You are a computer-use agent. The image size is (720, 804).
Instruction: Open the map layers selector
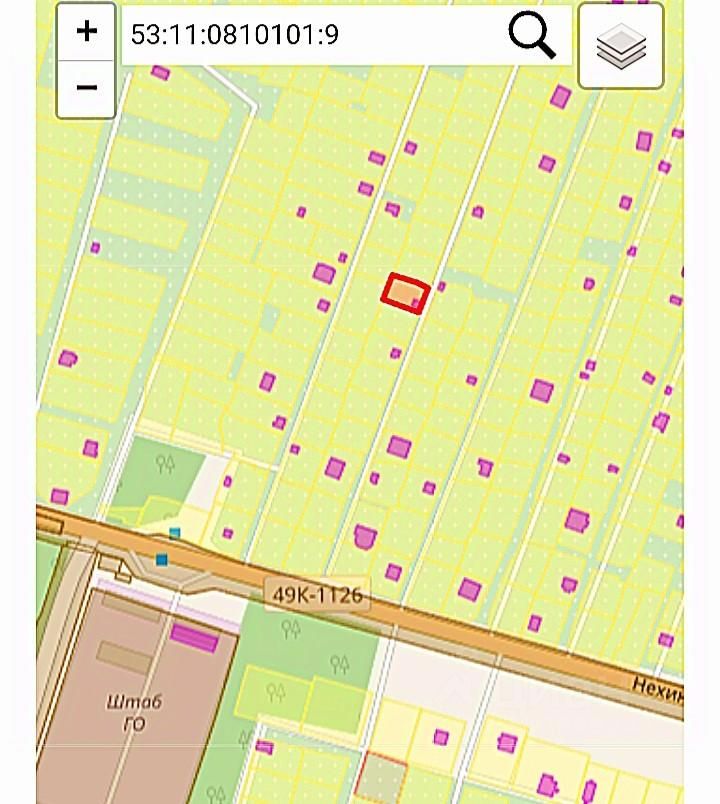(x=621, y=46)
